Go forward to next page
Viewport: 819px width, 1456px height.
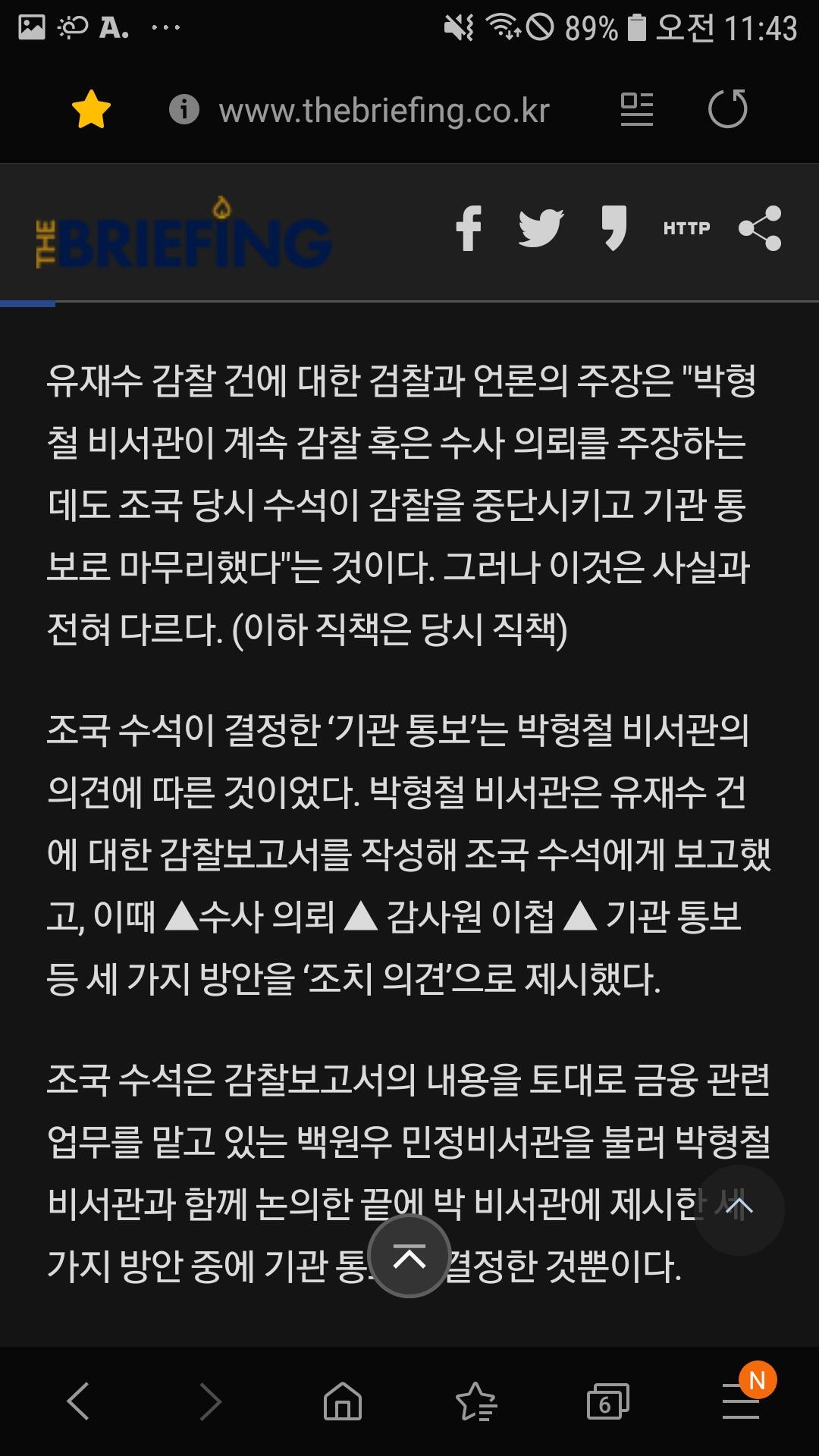coord(210,1401)
